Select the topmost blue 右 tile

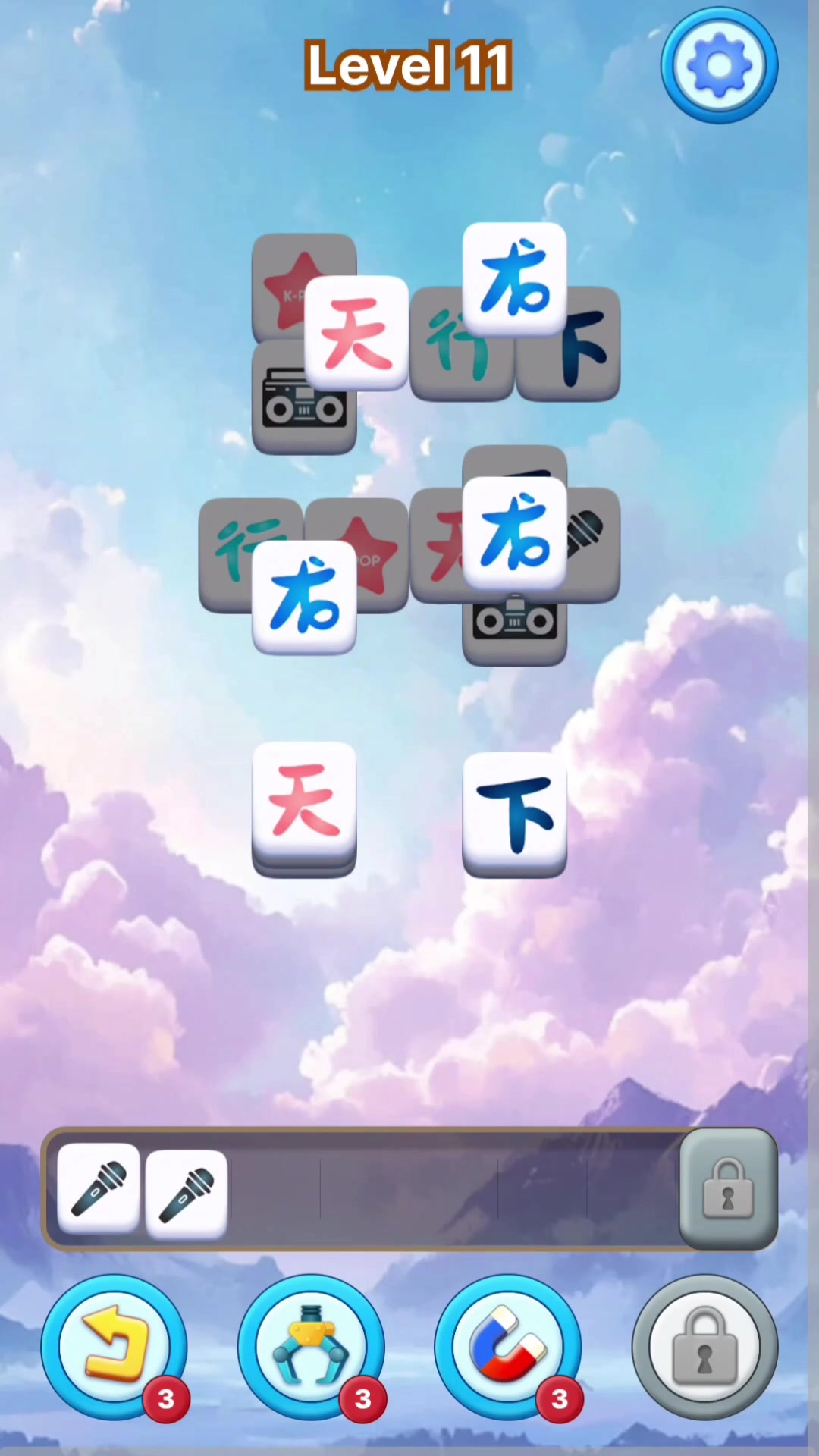click(515, 278)
